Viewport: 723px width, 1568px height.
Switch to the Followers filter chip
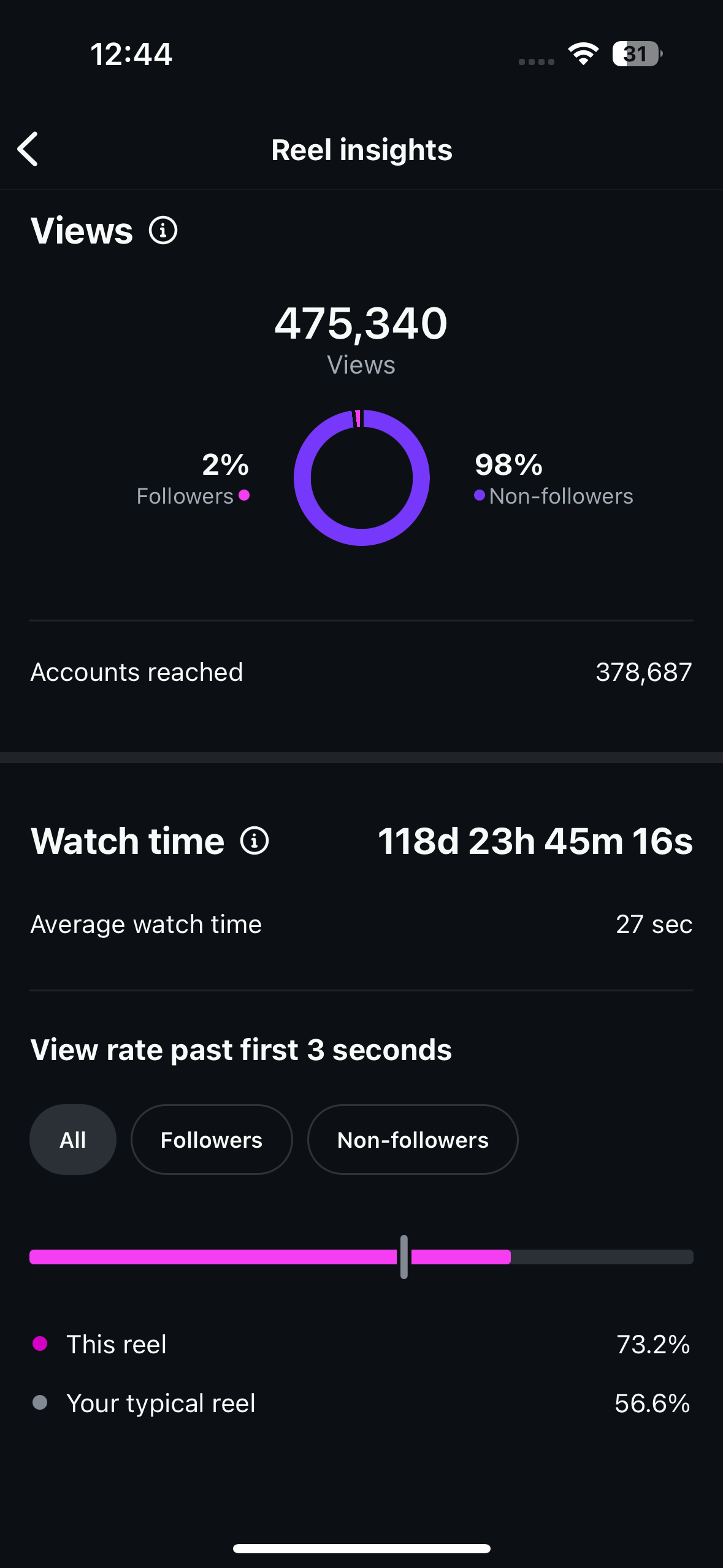click(212, 1140)
